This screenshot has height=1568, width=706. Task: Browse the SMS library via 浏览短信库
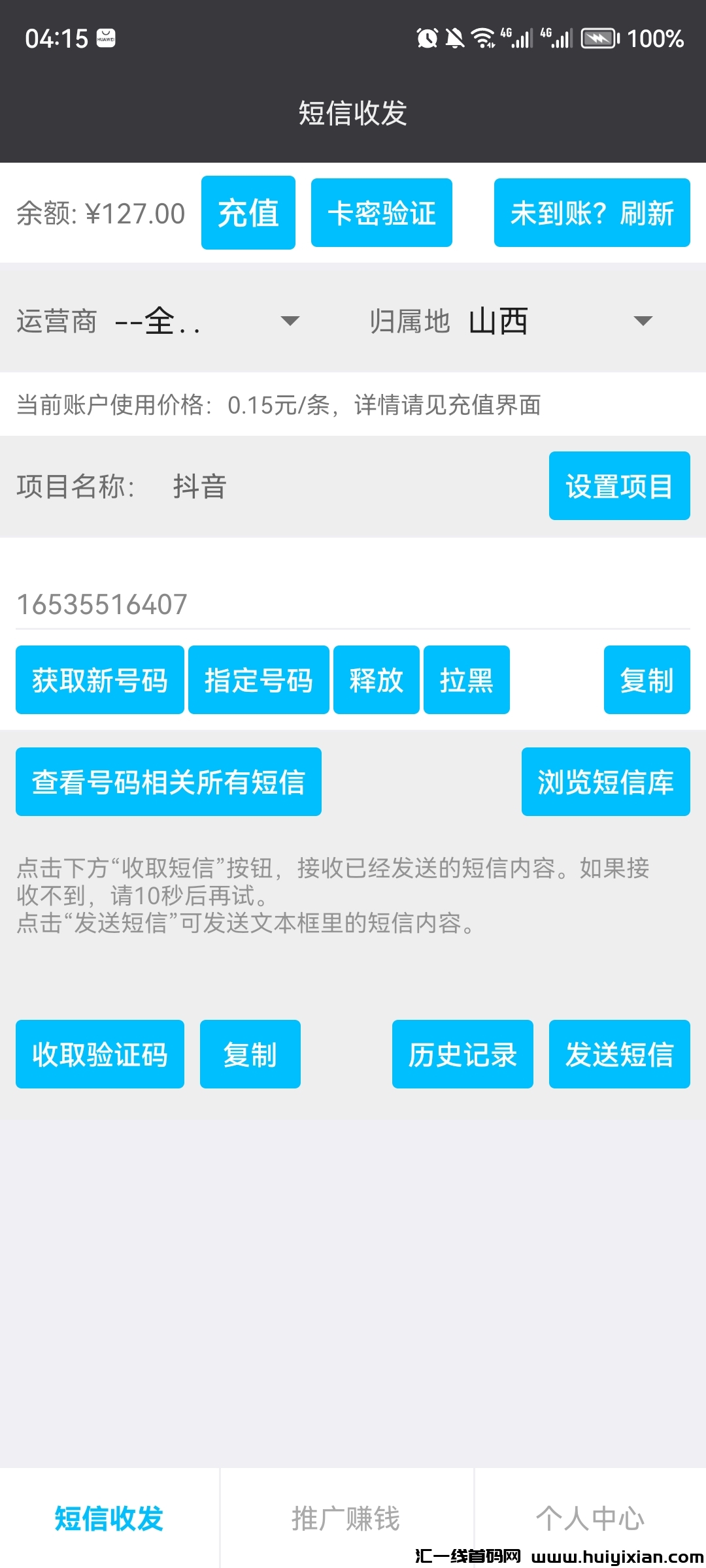[x=605, y=782]
